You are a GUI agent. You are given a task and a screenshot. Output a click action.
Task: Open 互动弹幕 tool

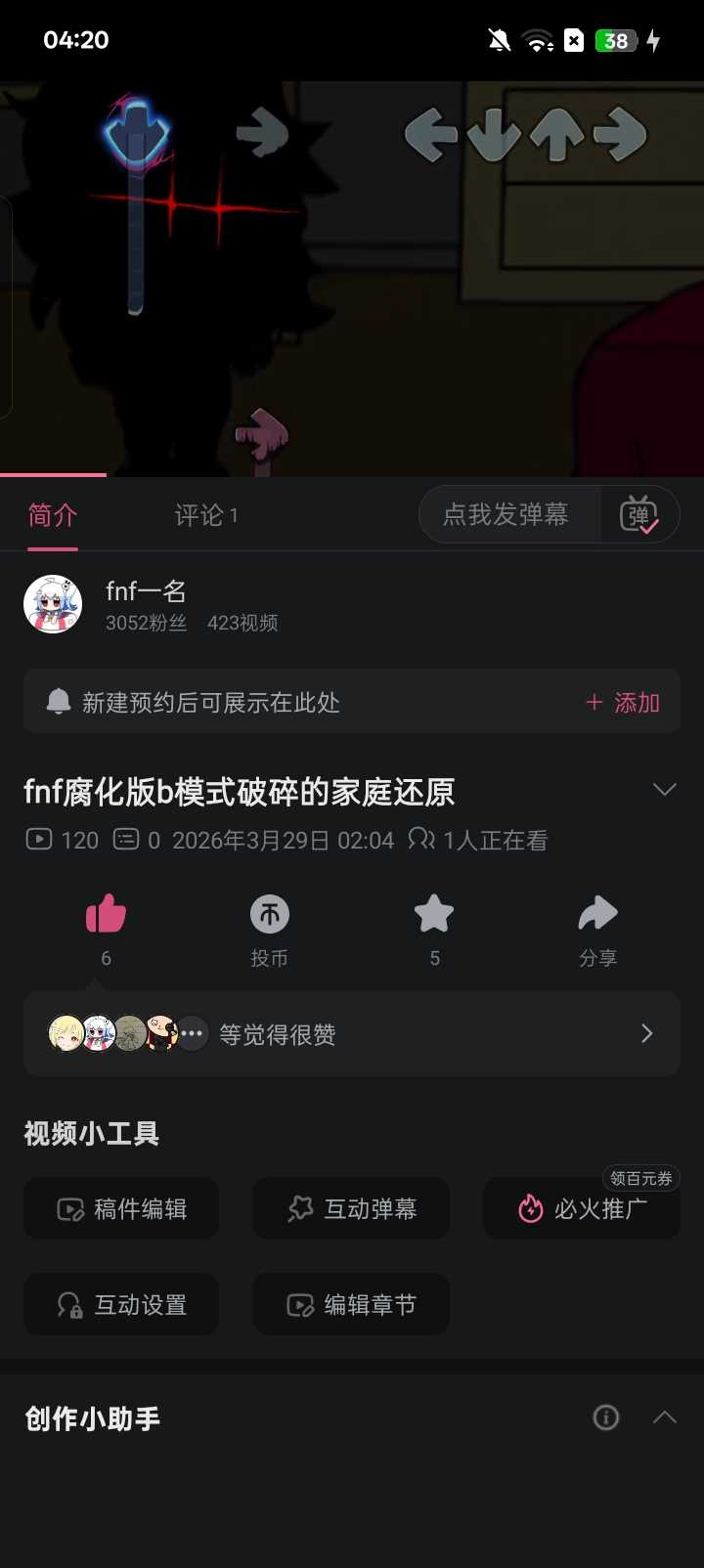click(352, 1209)
